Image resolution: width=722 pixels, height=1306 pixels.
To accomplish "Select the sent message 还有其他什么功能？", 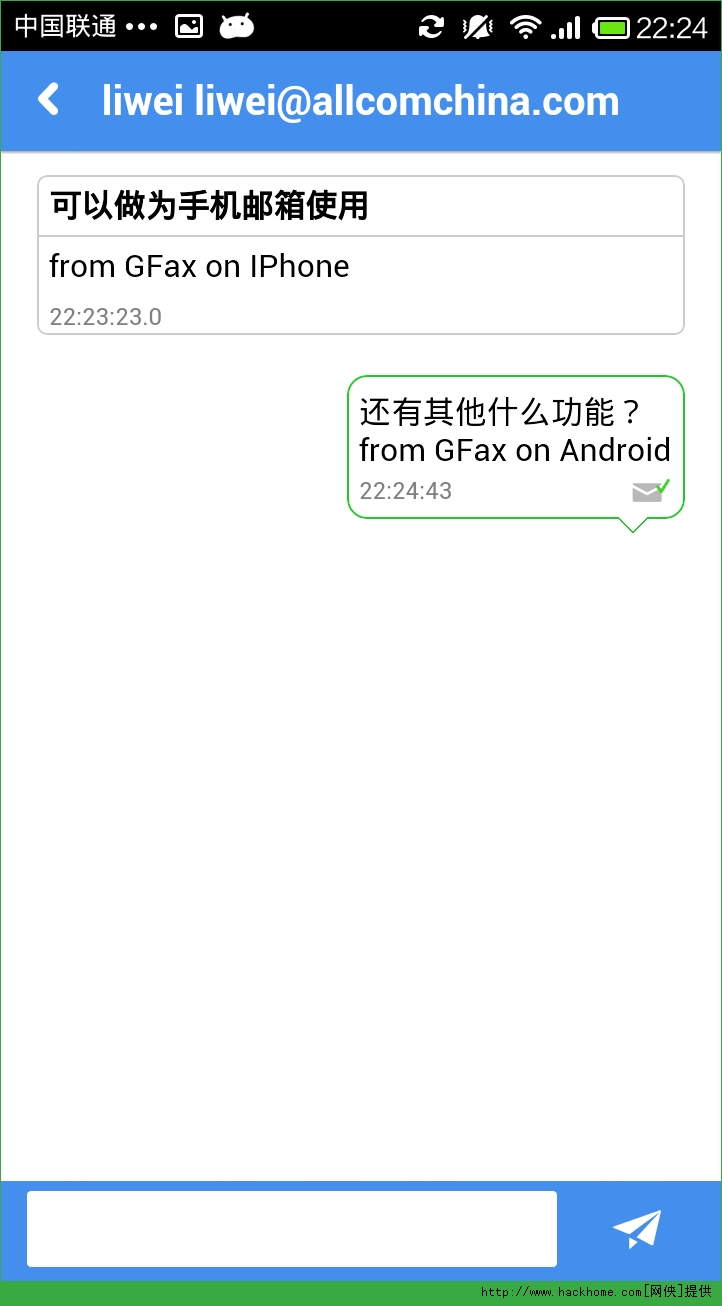I will pyautogui.click(x=515, y=447).
